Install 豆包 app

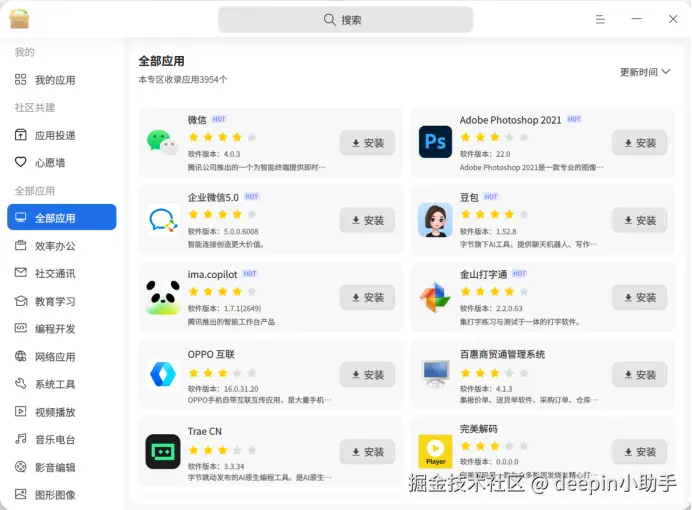(x=639, y=220)
